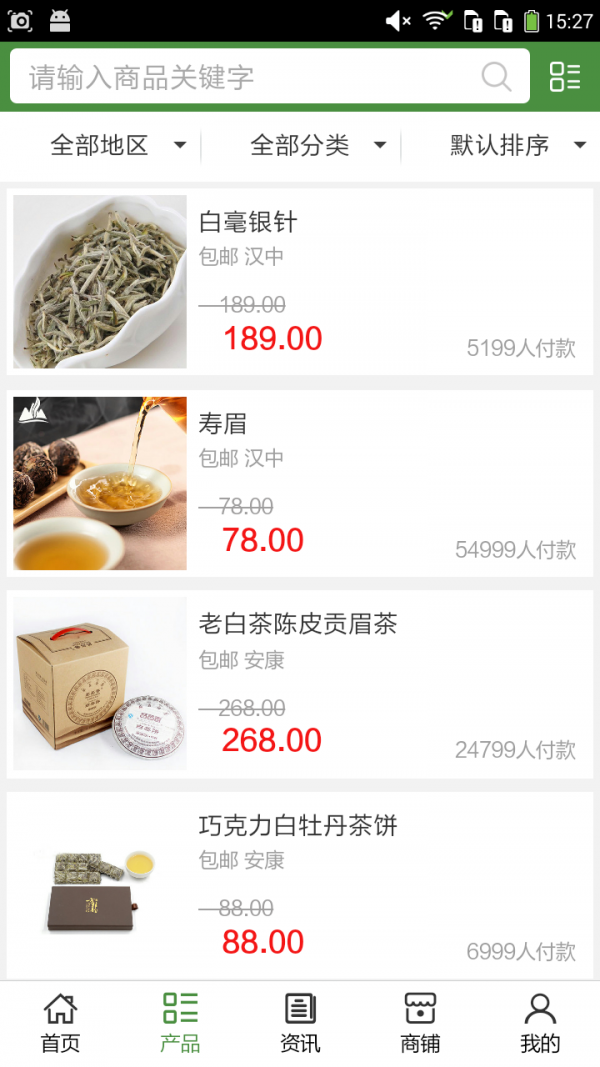600x1067 pixels.
Task: Tap the magnifier search icon
Action: point(496,77)
